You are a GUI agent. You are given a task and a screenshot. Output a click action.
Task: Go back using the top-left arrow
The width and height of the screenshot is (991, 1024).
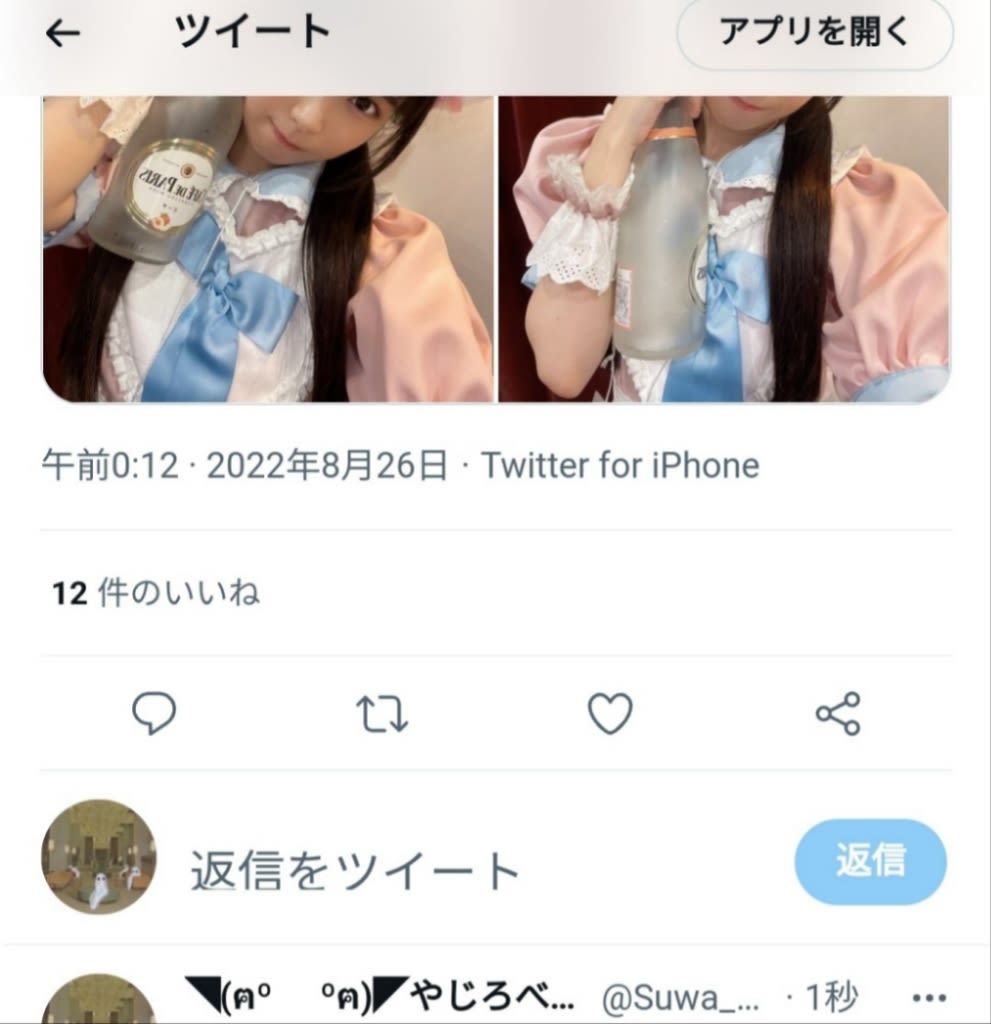pyautogui.click(x=63, y=34)
